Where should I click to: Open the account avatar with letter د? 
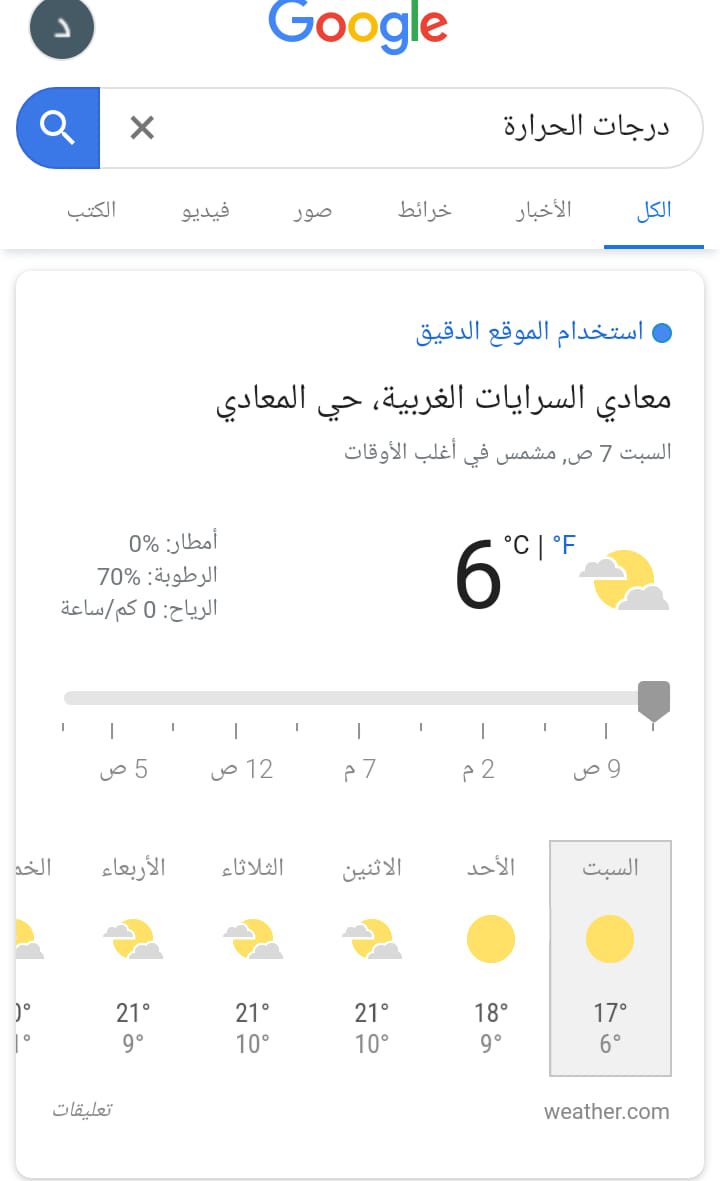pyautogui.click(x=62, y=29)
